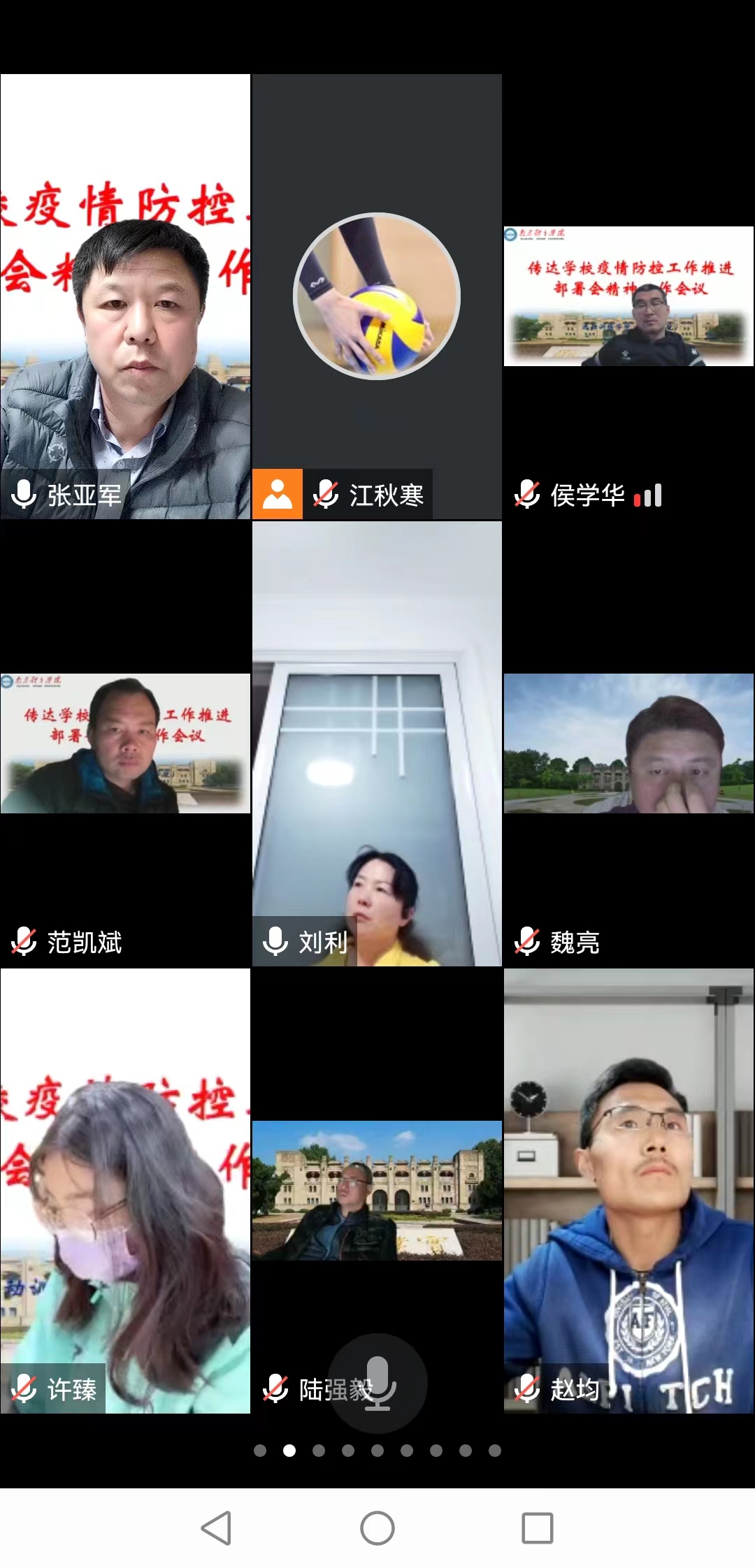Screen dimensions: 755x1568
Task: Open 刘利's video tile
Action: click(377, 743)
